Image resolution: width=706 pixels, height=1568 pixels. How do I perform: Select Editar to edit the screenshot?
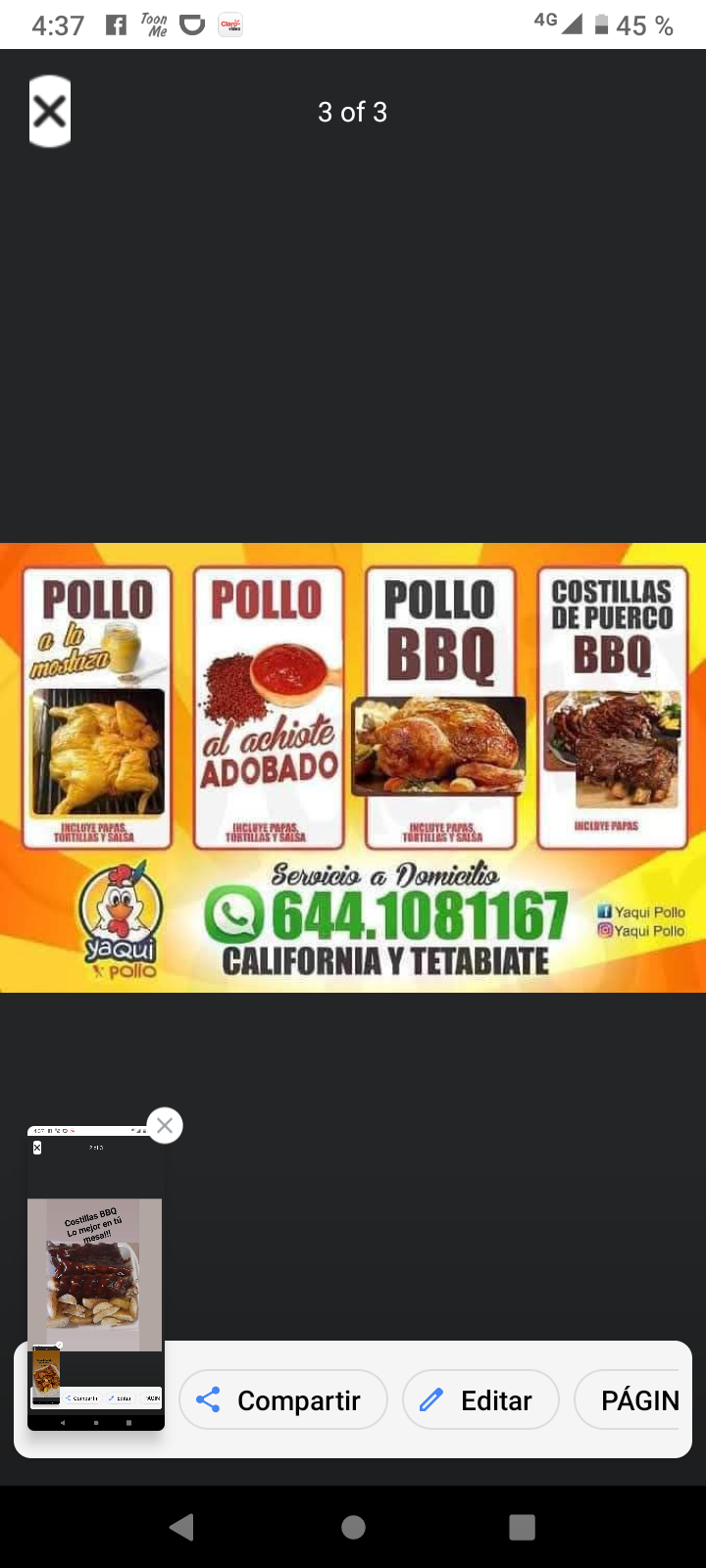pyautogui.click(x=480, y=1399)
